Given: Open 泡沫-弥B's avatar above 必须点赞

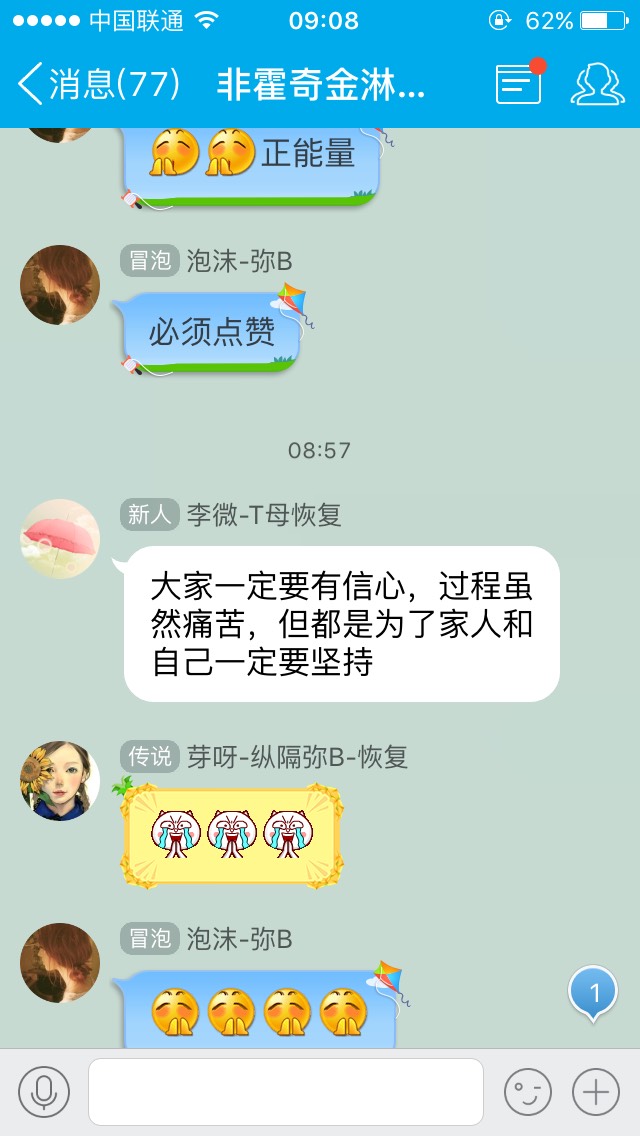Looking at the screenshot, I should [x=60, y=285].
